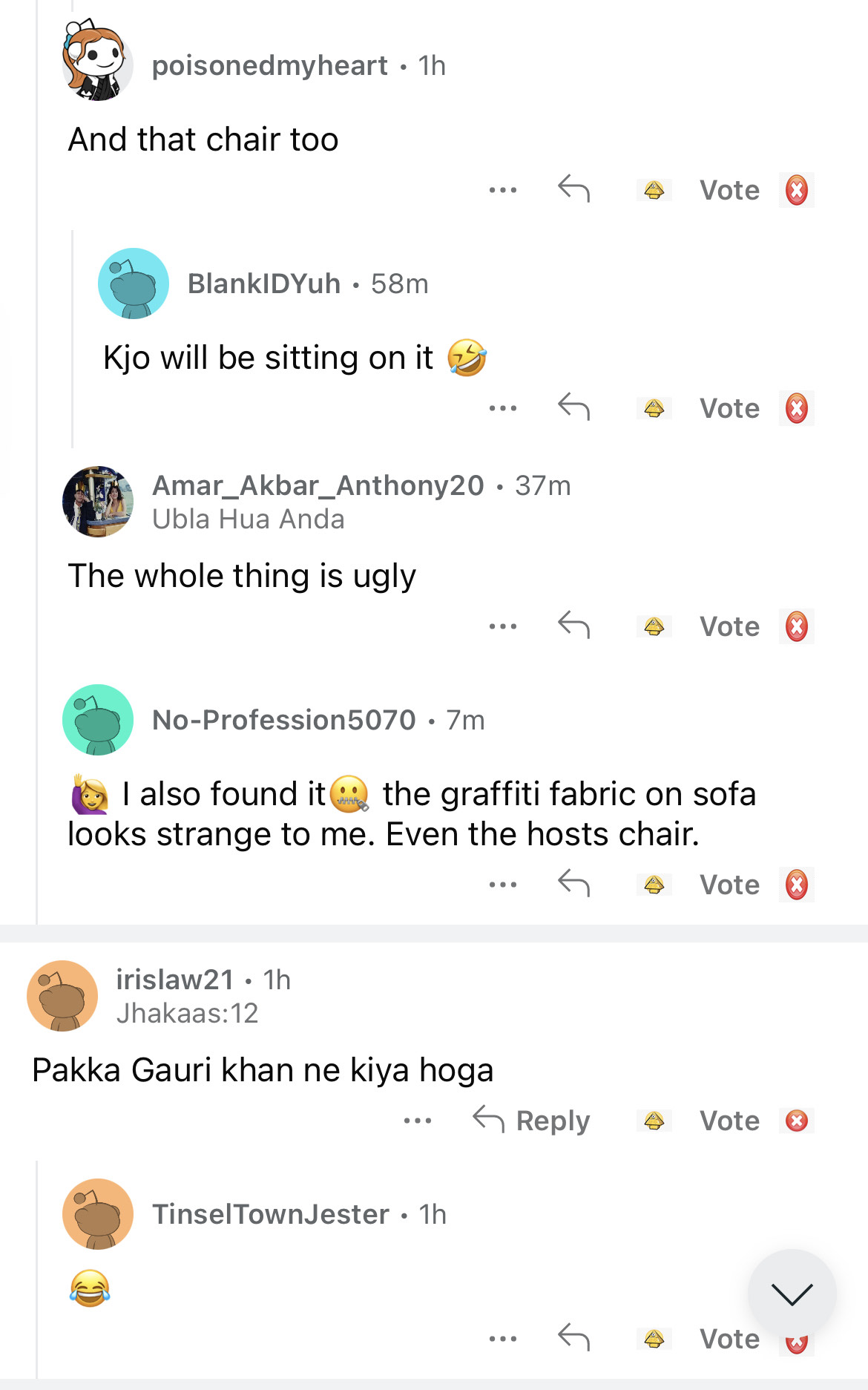Screen dimensions: 868x1390
Task: Open more options on No-Profession5070's comment
Action: point(503,885)
